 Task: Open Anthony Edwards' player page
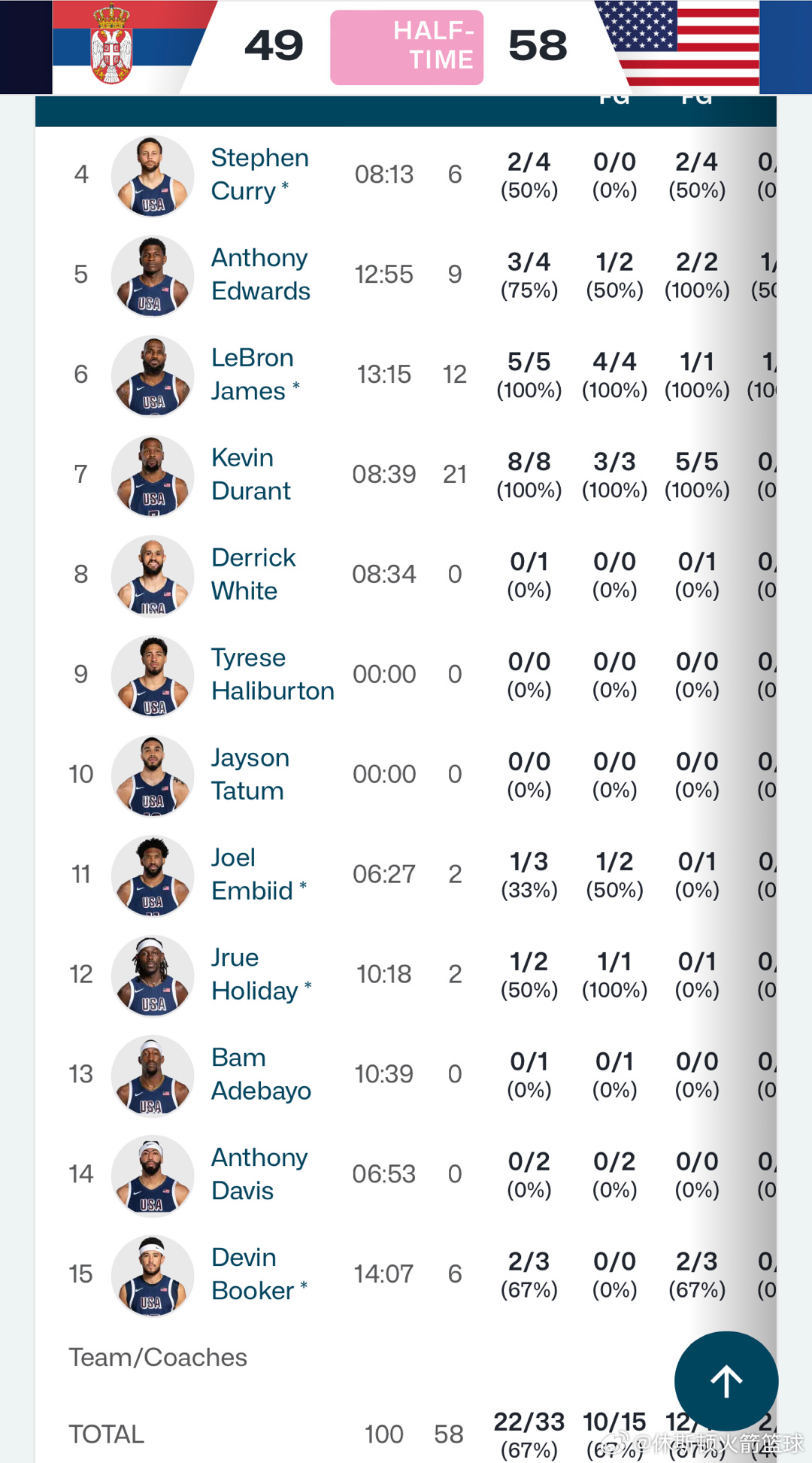point(260,275)
